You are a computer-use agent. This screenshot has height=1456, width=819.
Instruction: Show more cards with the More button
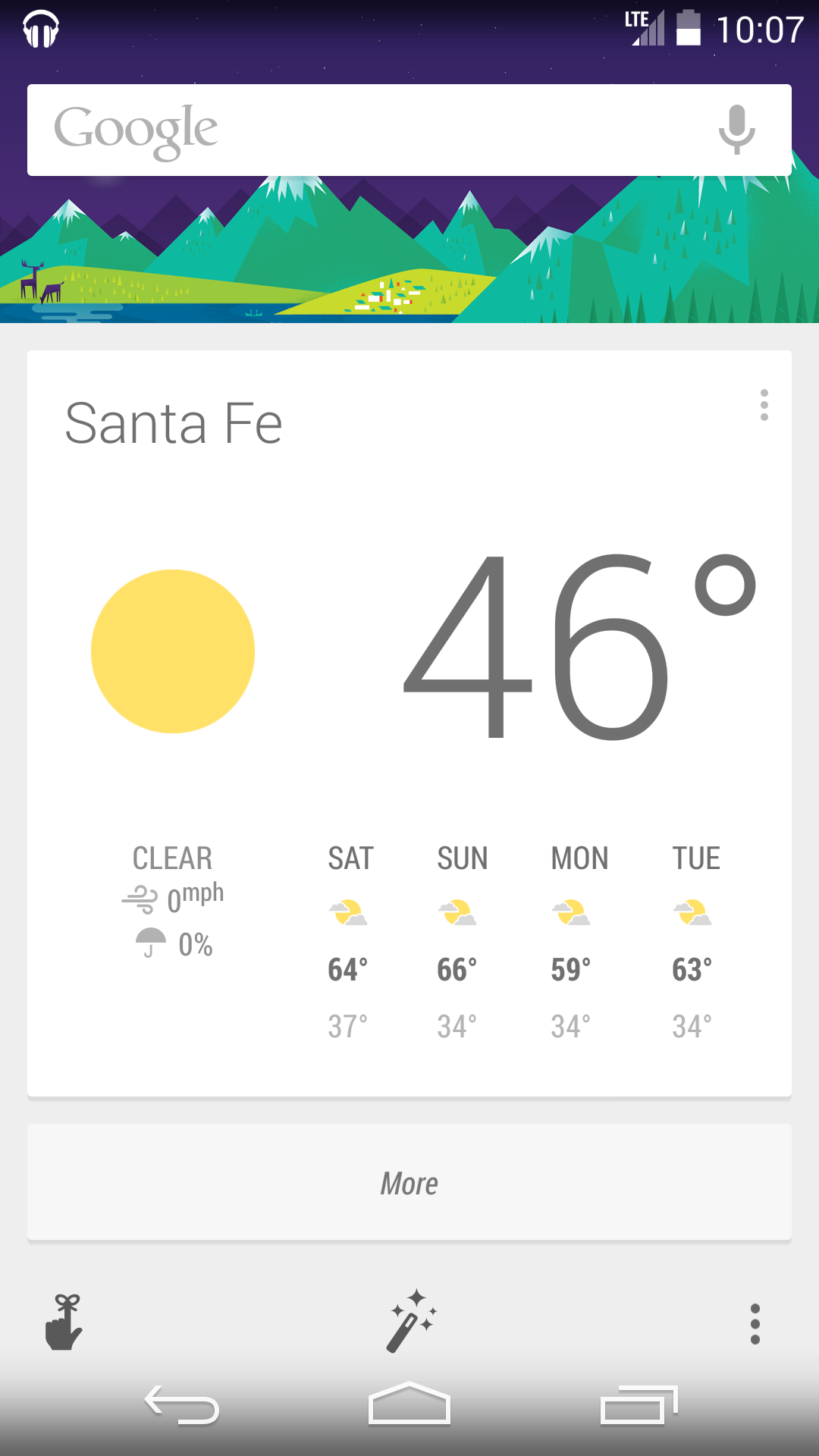(409, 1182)
